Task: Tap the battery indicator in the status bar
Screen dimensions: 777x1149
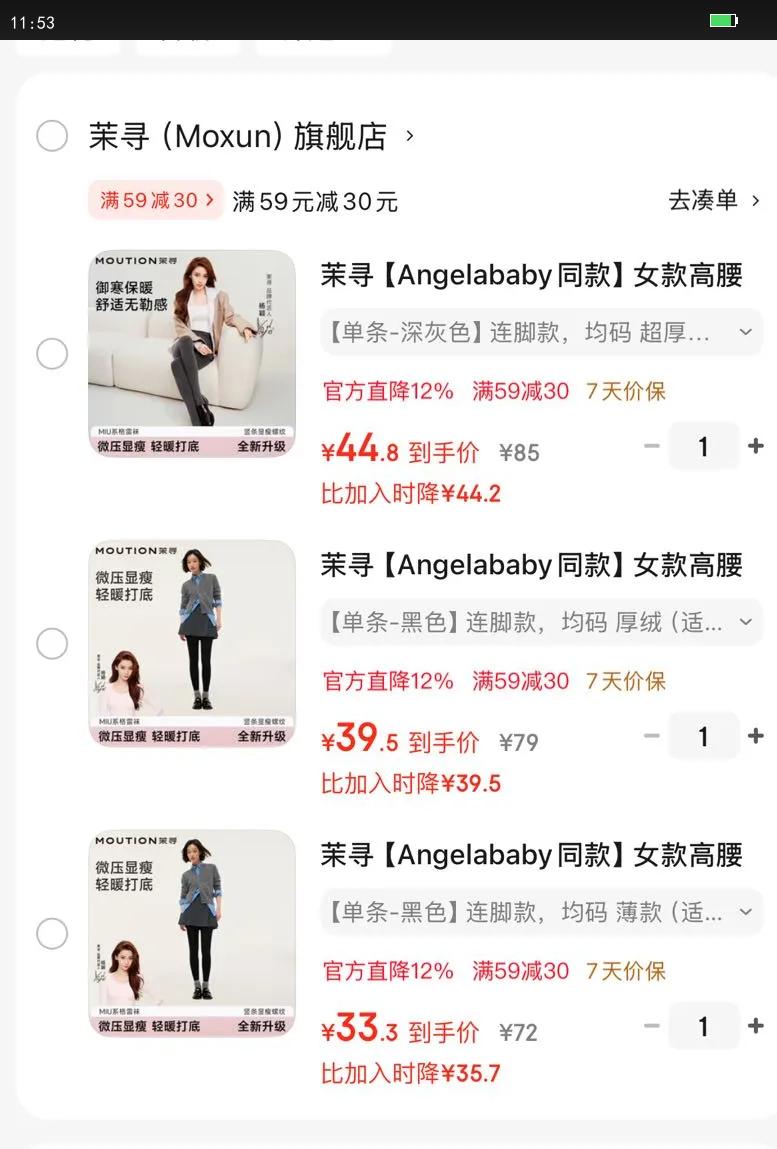Action: point(723,18)
